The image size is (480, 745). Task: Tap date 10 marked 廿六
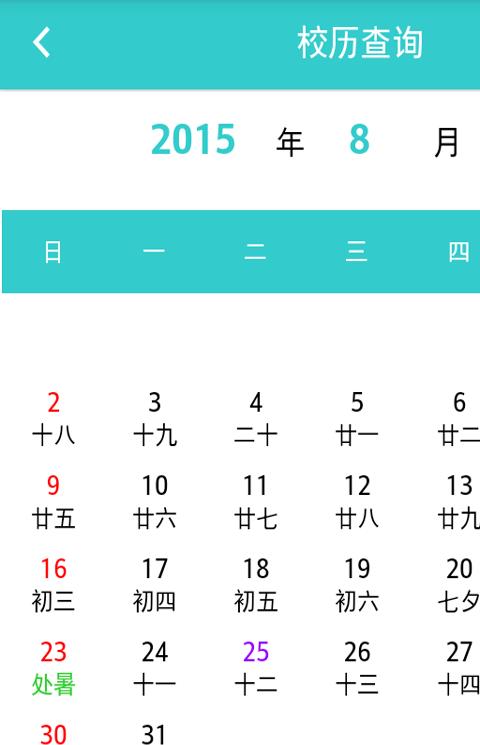[154, 502]
